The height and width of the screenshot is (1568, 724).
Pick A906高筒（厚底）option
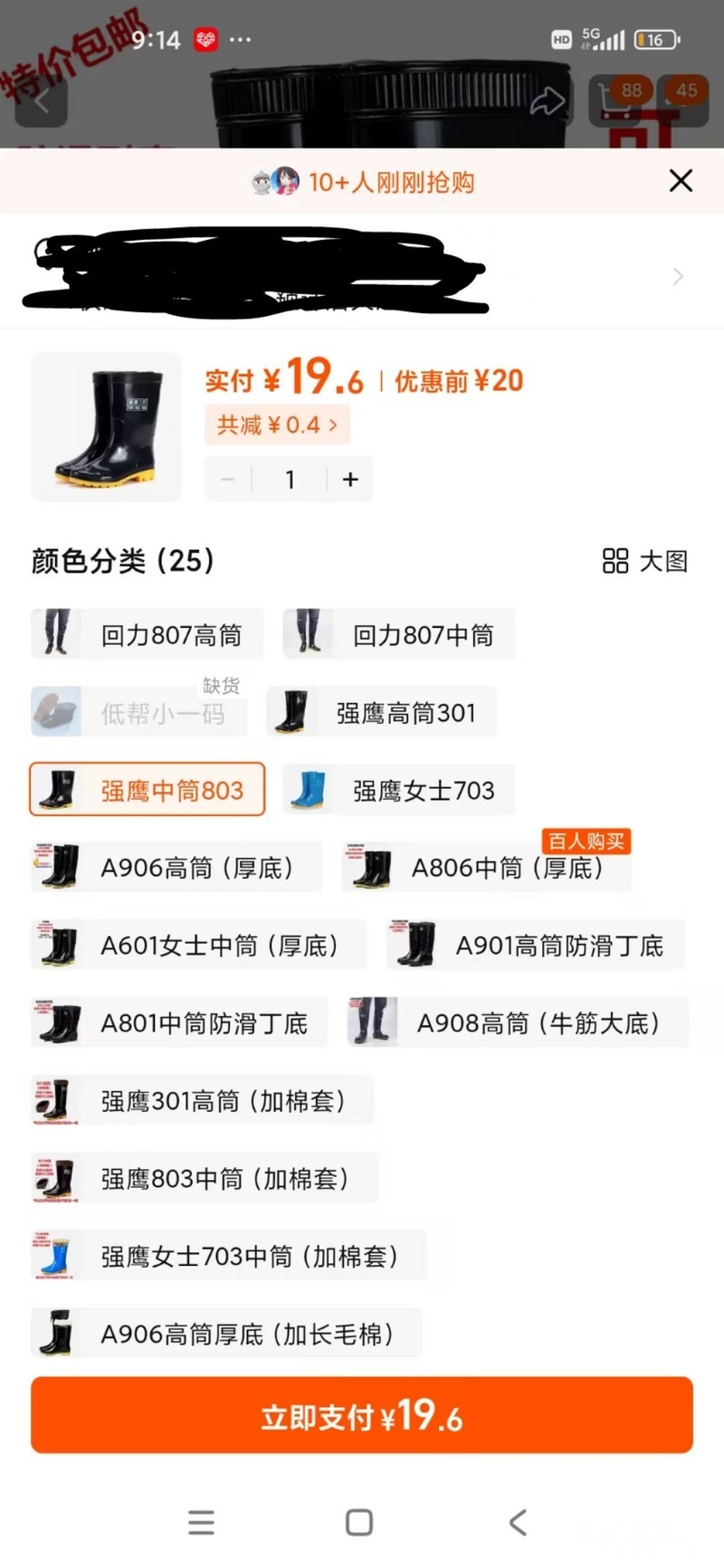coord(176,868)
